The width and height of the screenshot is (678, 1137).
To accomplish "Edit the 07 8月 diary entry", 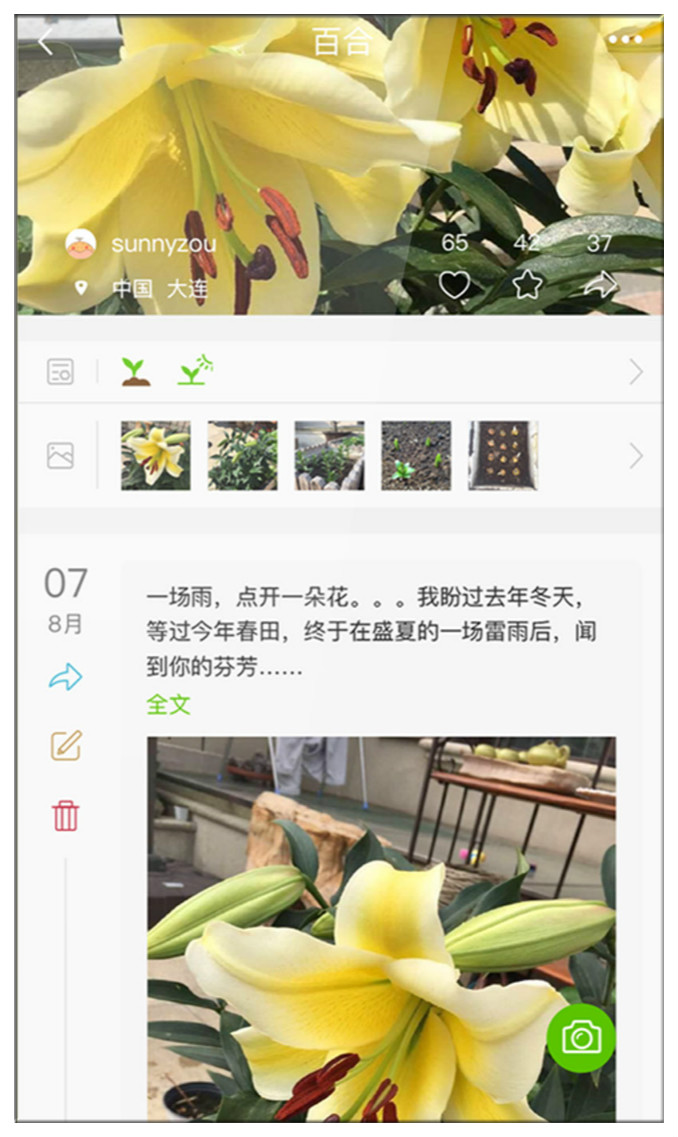I will click(65, 746).
